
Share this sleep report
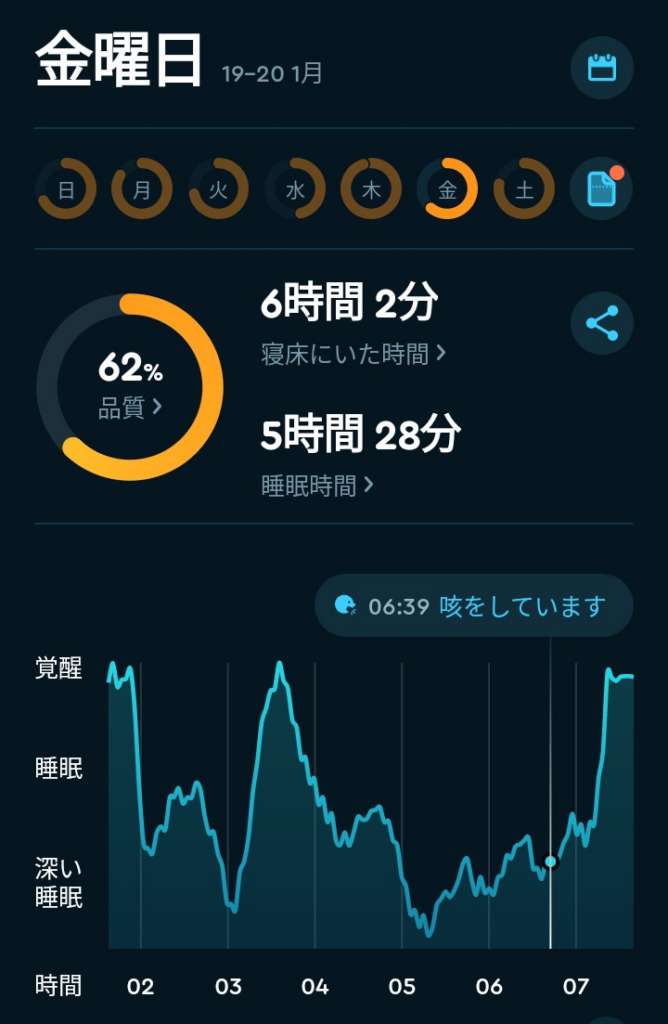601,323
